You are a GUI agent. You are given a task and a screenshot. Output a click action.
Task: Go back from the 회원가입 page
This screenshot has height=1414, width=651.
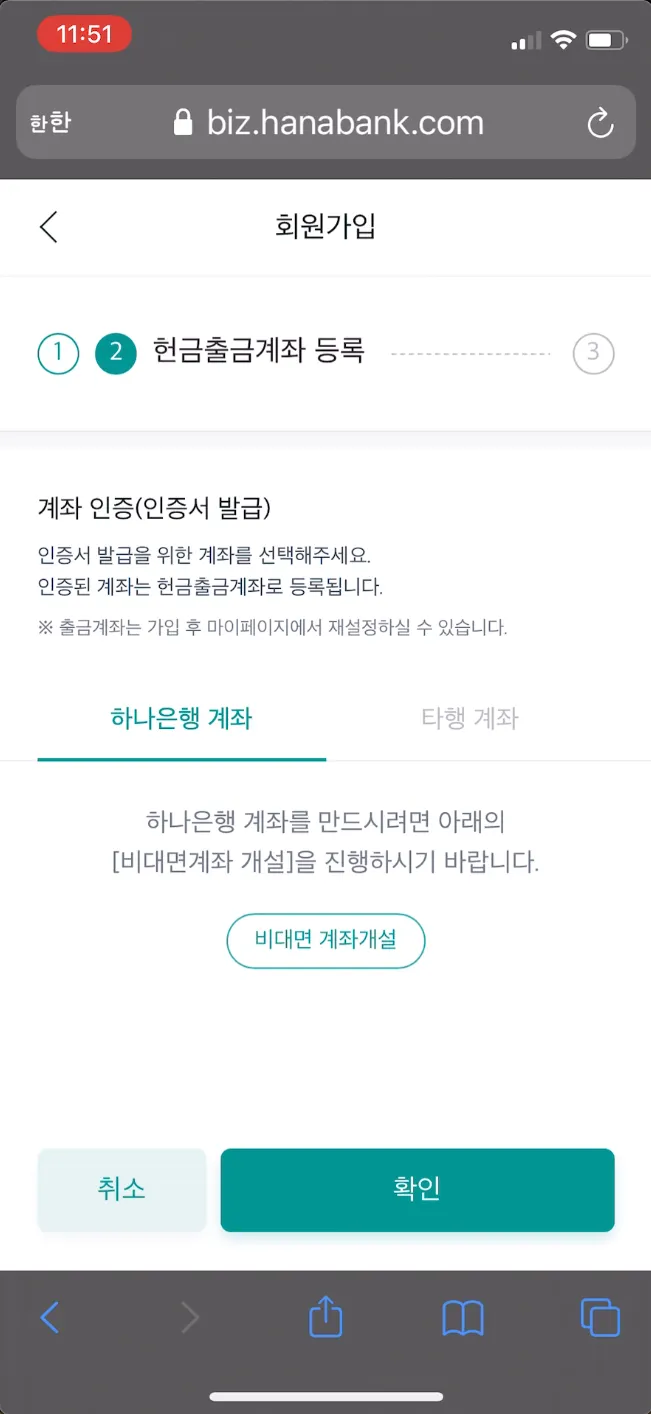[49, 227]
